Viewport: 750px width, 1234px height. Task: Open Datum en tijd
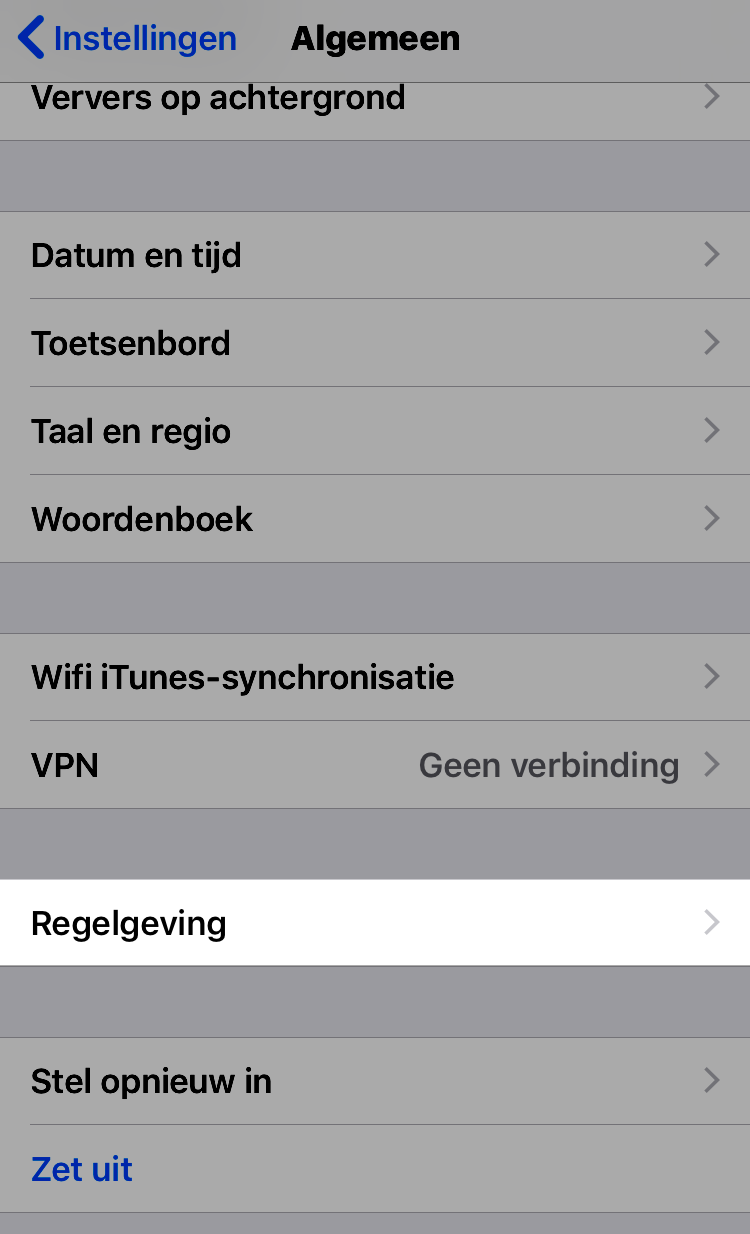375,255
